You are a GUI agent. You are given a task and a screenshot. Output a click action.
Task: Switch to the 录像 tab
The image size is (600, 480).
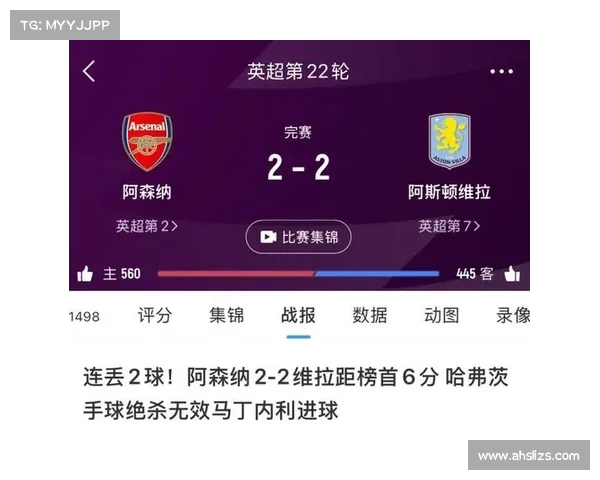pos(513,315)
